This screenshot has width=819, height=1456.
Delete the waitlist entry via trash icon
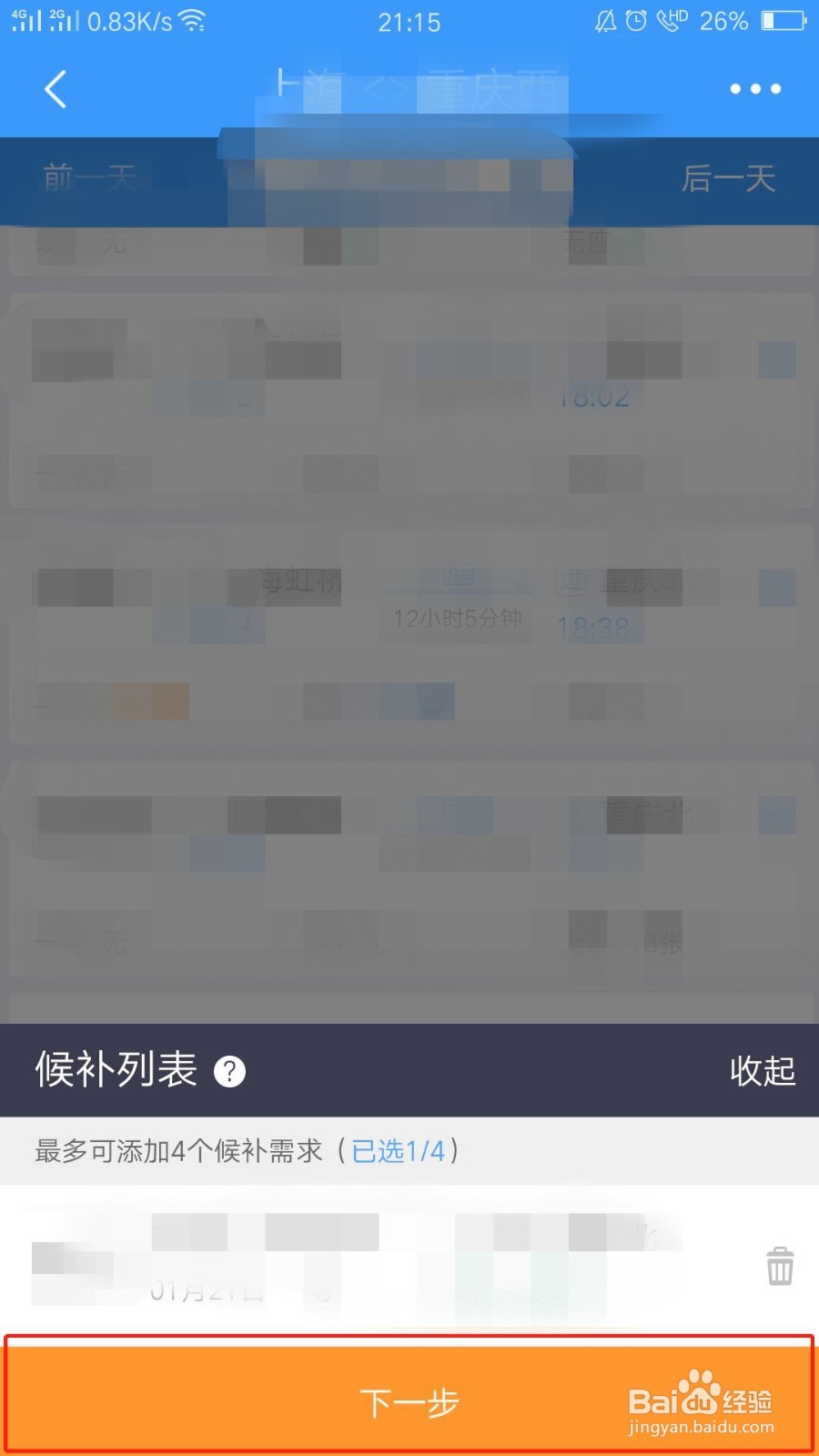(780, 1265)
